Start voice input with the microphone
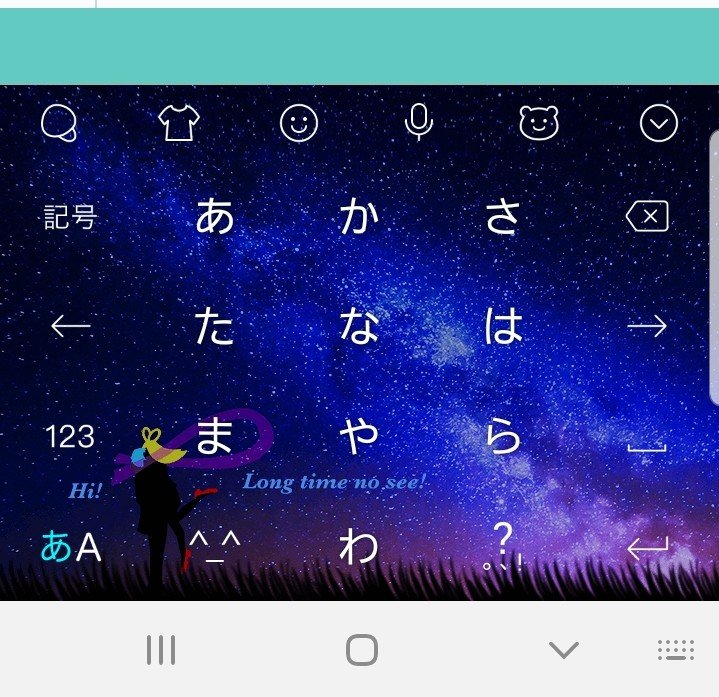719x697 pixels. (418, 122)
